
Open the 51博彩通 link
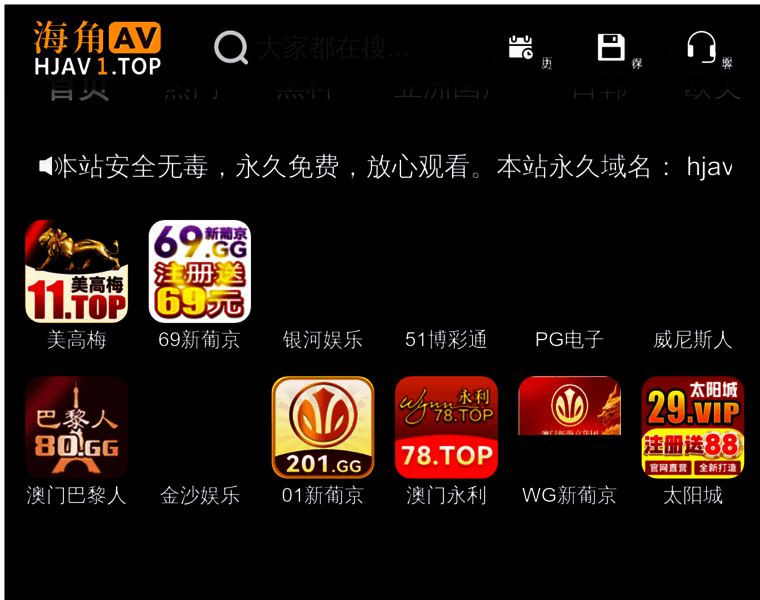(x=446, y=339)
